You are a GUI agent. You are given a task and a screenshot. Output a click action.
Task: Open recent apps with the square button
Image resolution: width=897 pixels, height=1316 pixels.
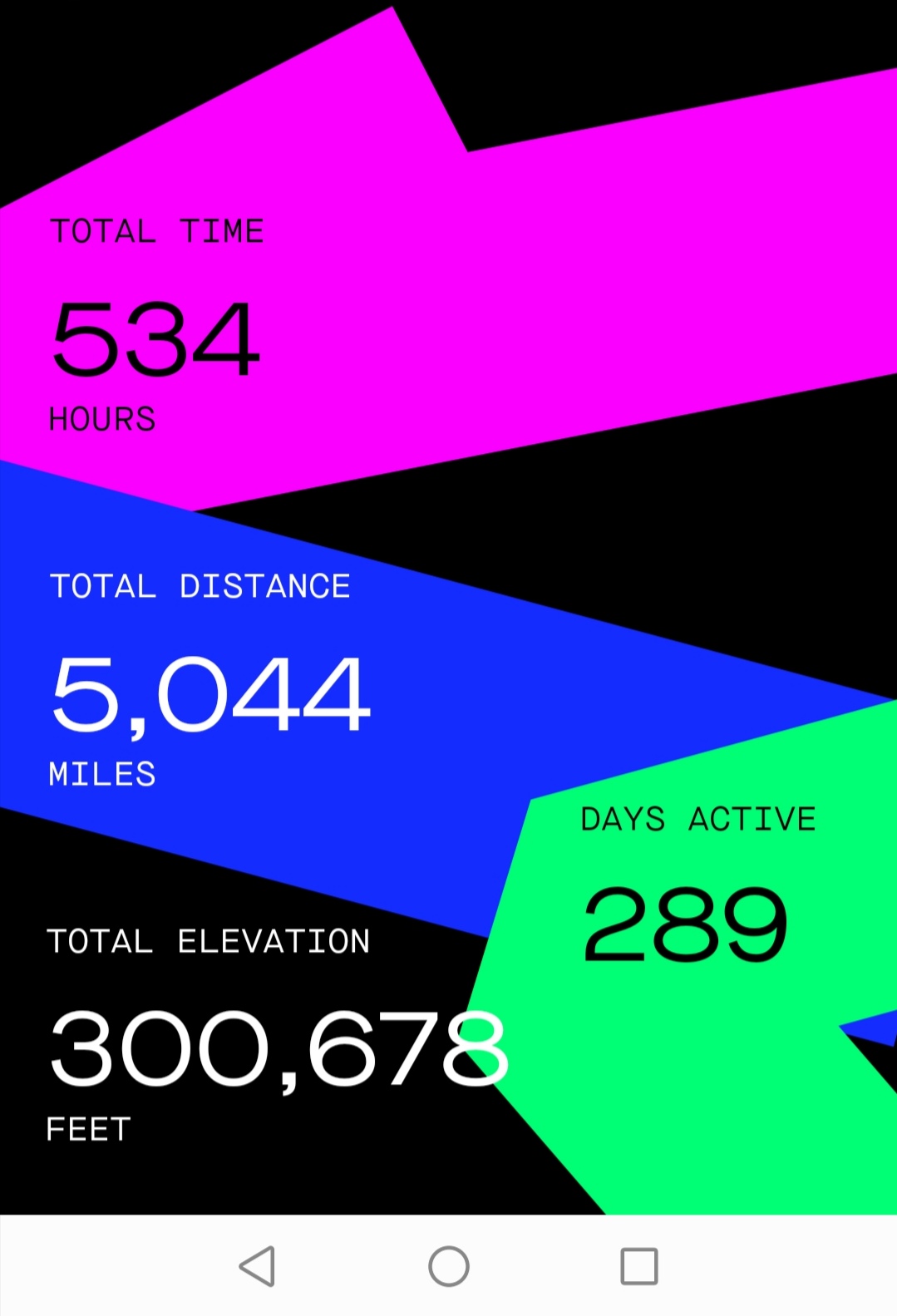click(x=639, y=1266)
